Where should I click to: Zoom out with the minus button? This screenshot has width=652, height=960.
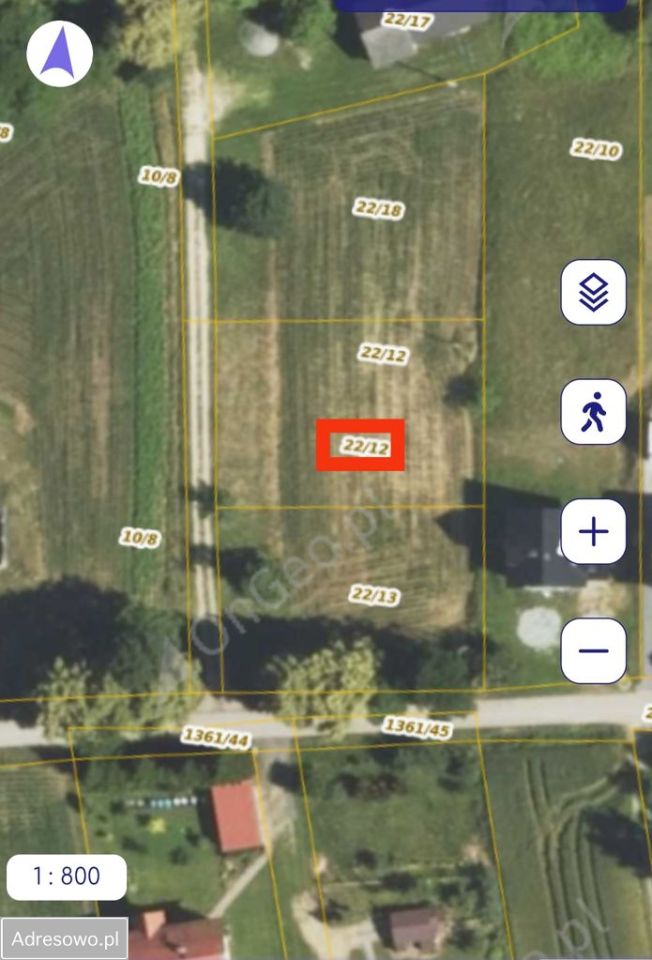point(593,650)
